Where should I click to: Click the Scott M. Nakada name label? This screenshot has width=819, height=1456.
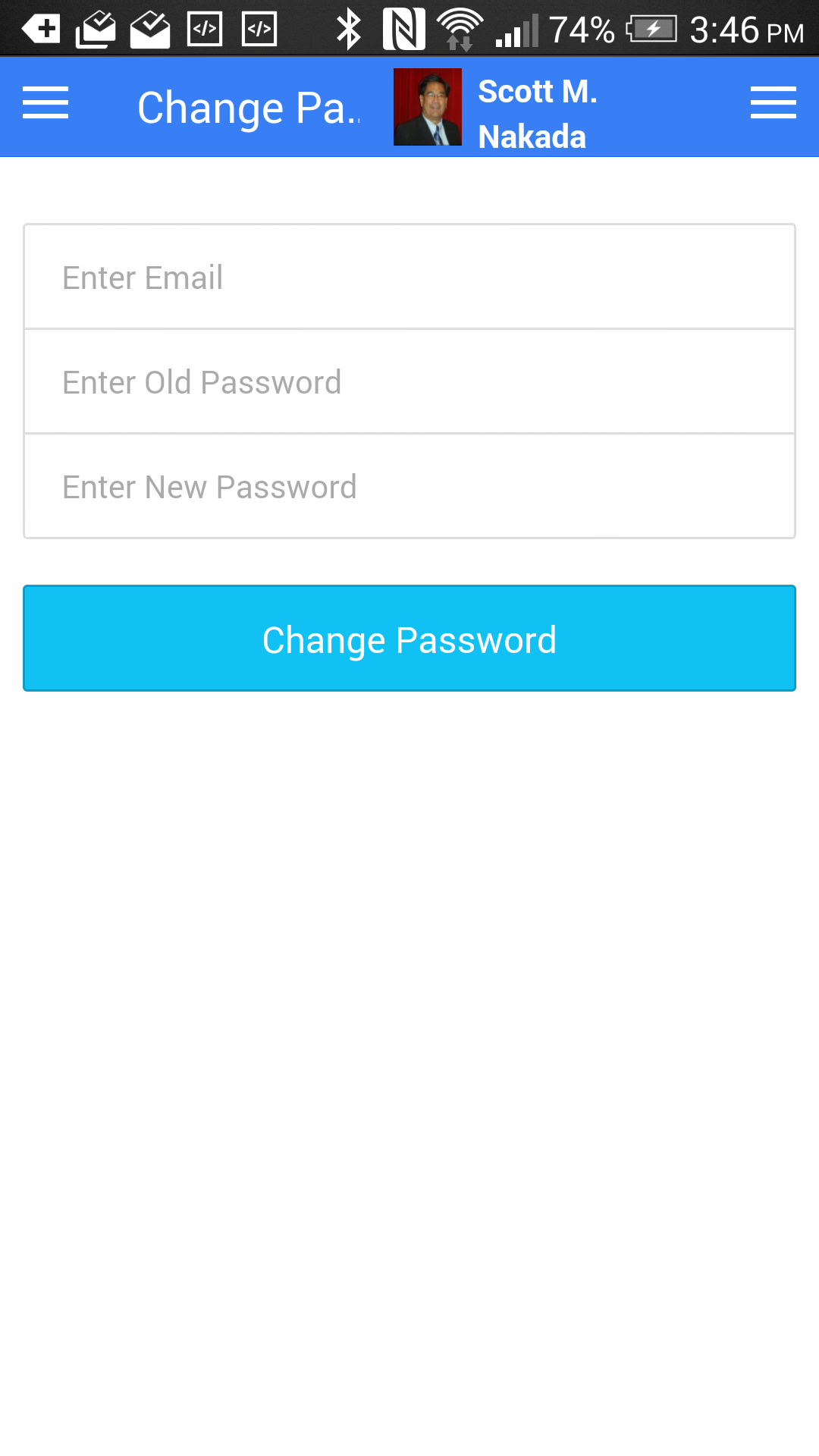click(x=536, y=113)
